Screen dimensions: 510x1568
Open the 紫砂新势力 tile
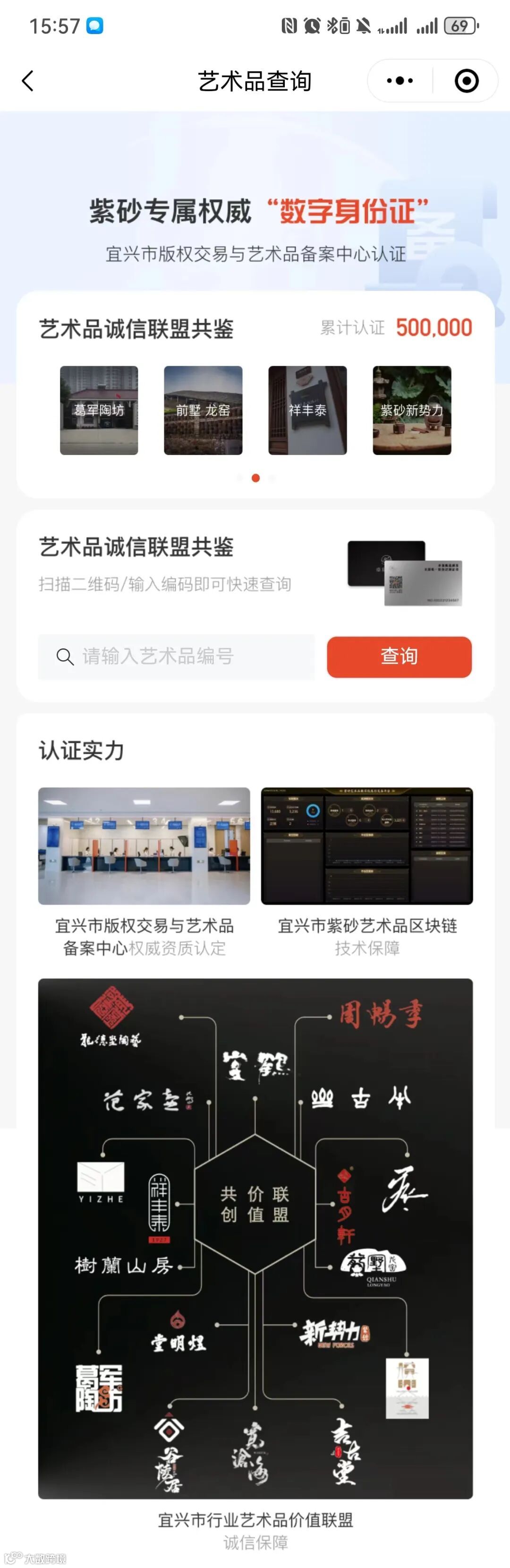(x=412, y=410)
